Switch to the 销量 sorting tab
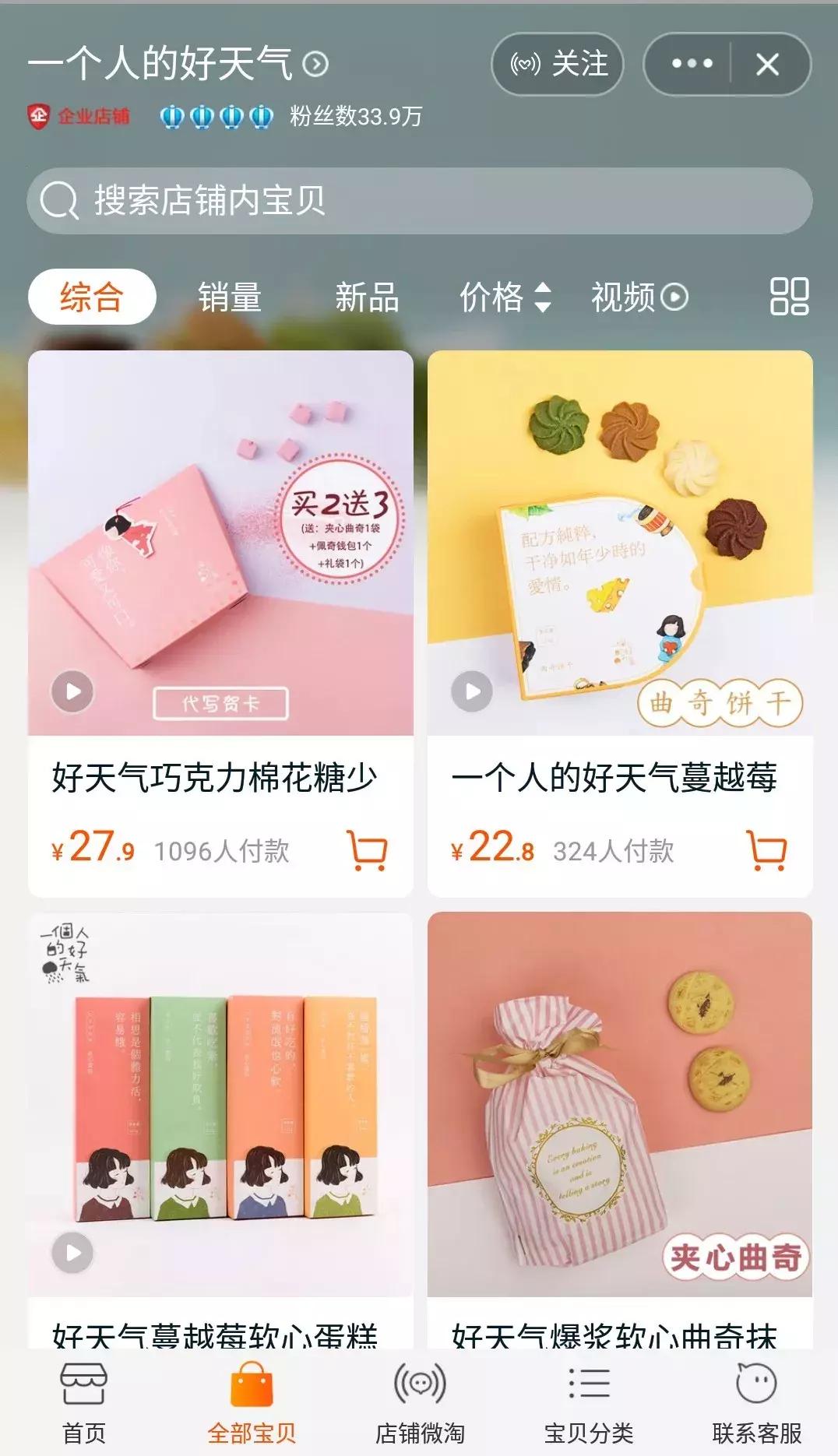 coord(230,297)
